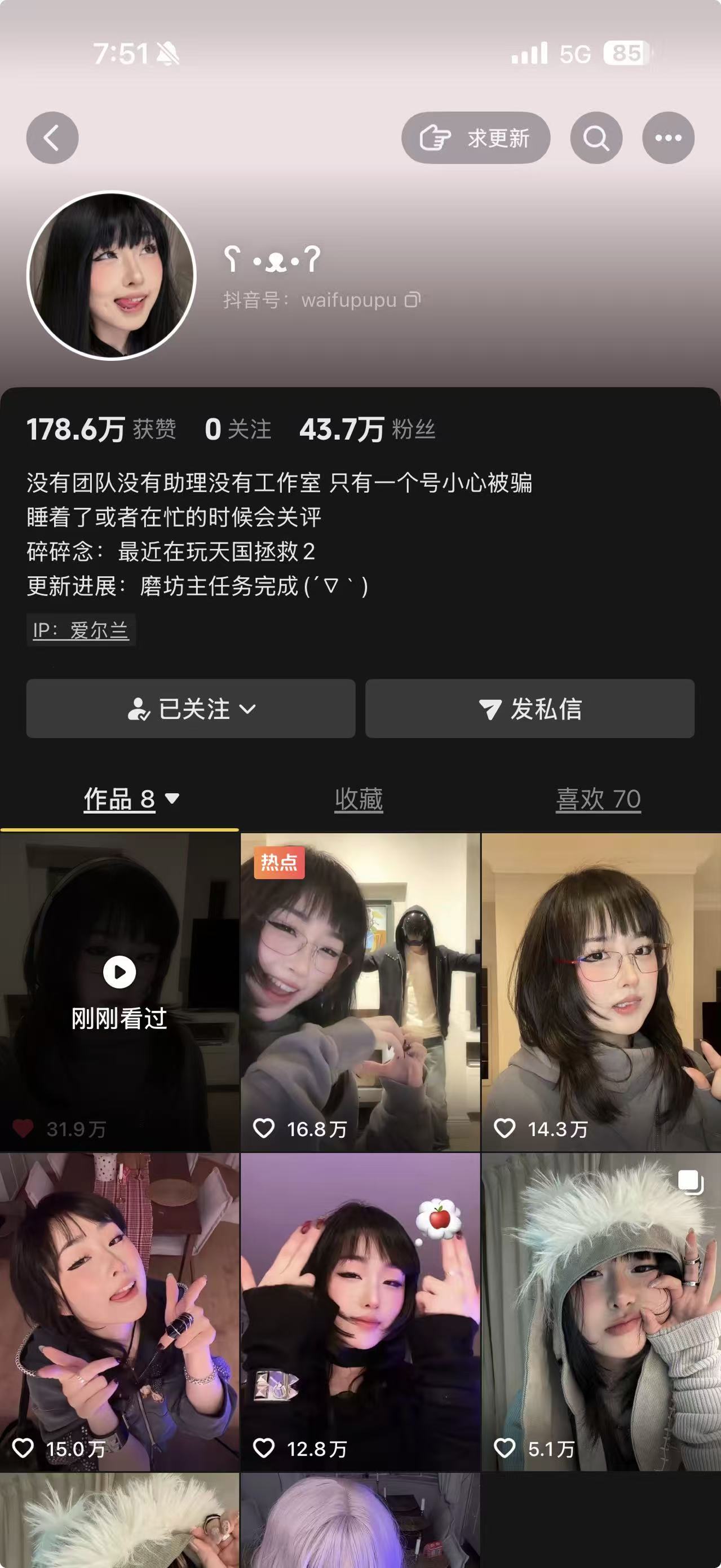Open the 热点 video with 16.8万 likes
Viewport: 721px width, 1568px height.
[x=360, y=992]
